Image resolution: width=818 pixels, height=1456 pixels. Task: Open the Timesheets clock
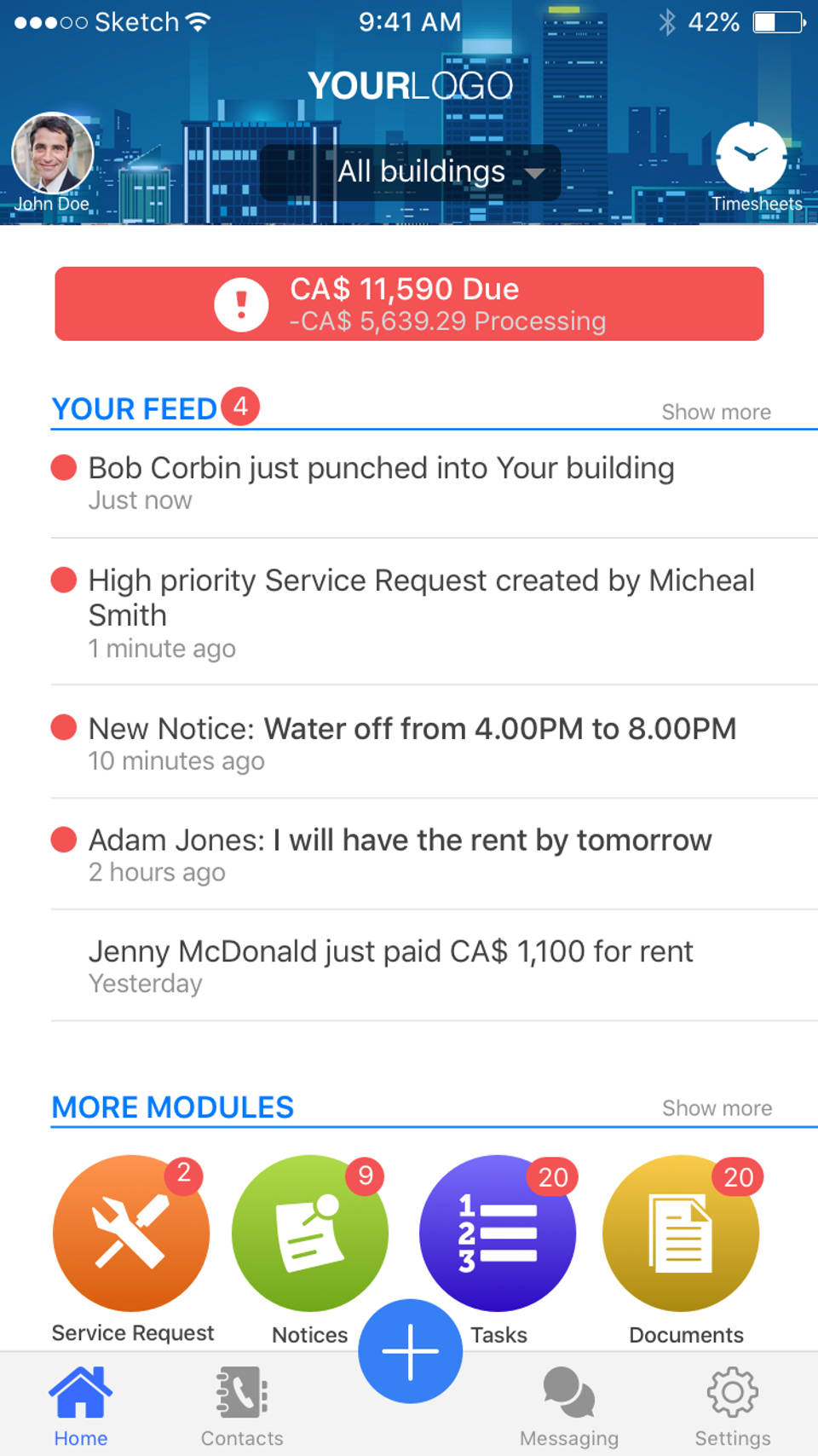coord(751,157)
